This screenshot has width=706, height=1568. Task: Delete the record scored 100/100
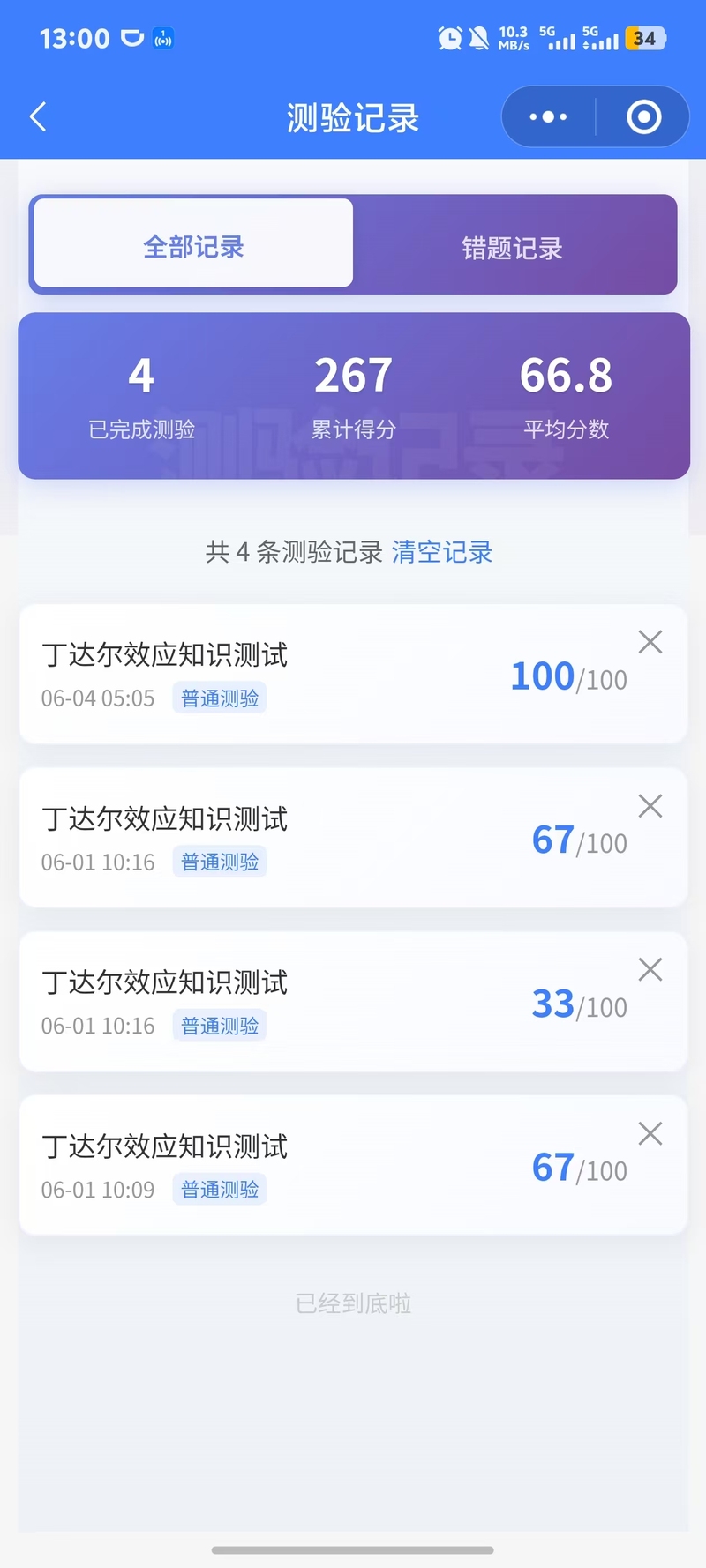650,642
